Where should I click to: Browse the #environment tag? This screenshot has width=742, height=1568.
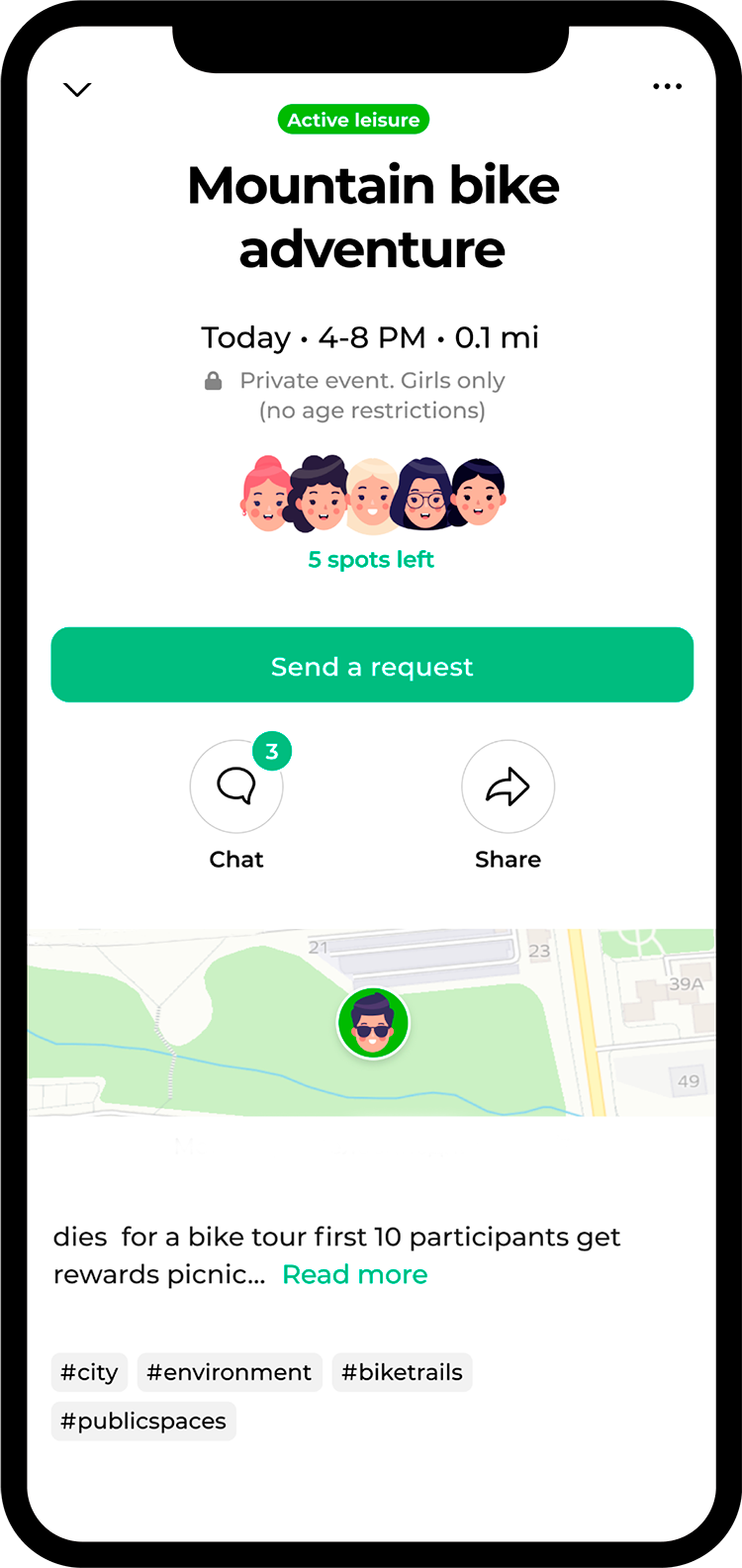pyautogui.click(x=230, y=1372)
